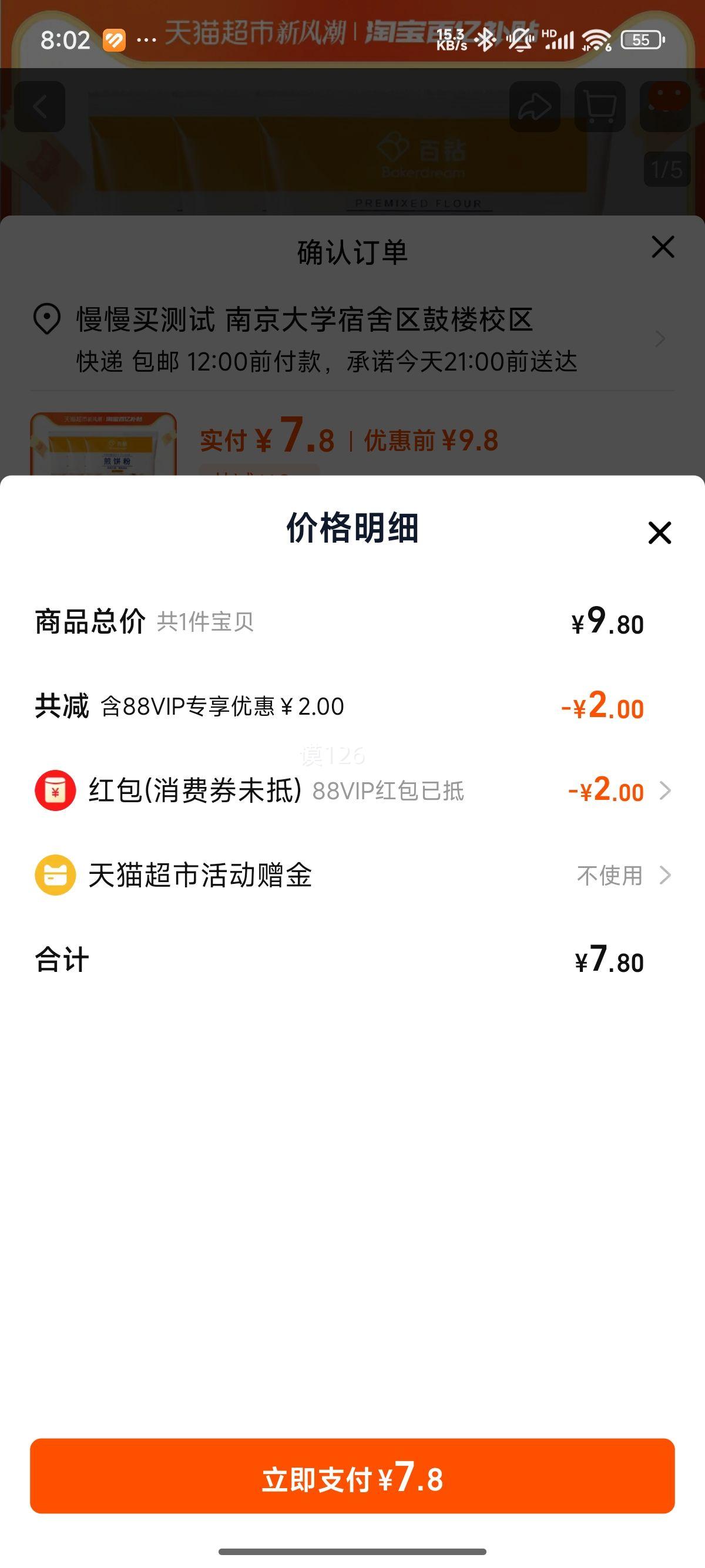Click 不使用 next to activity gift gold
Image resolution: width=705 pixels, height=1568 pixels.
[x=610, y=877]
